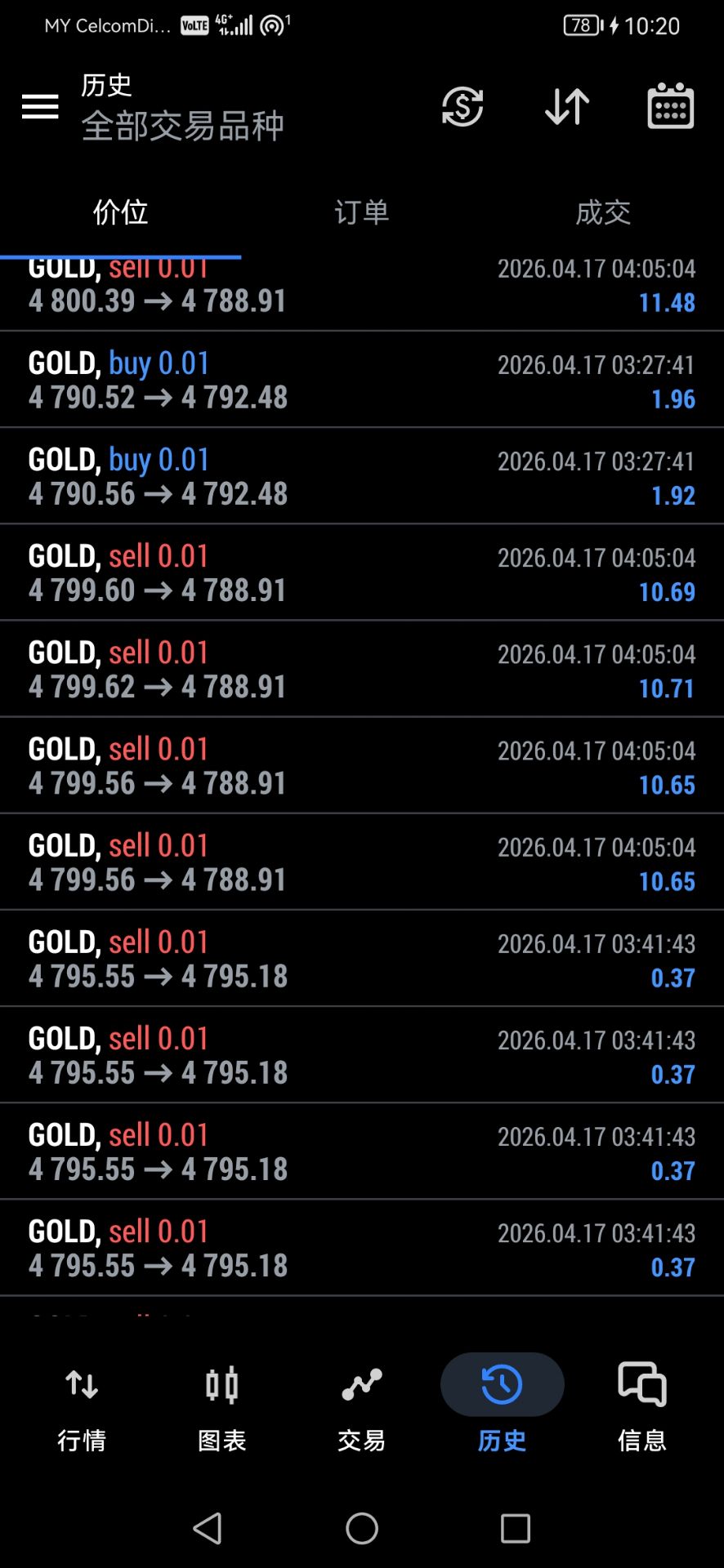This screenshot has height=1568, width=724.
Task: Open the buy trade from 4 790.52
Action: [x=361, y=380]
